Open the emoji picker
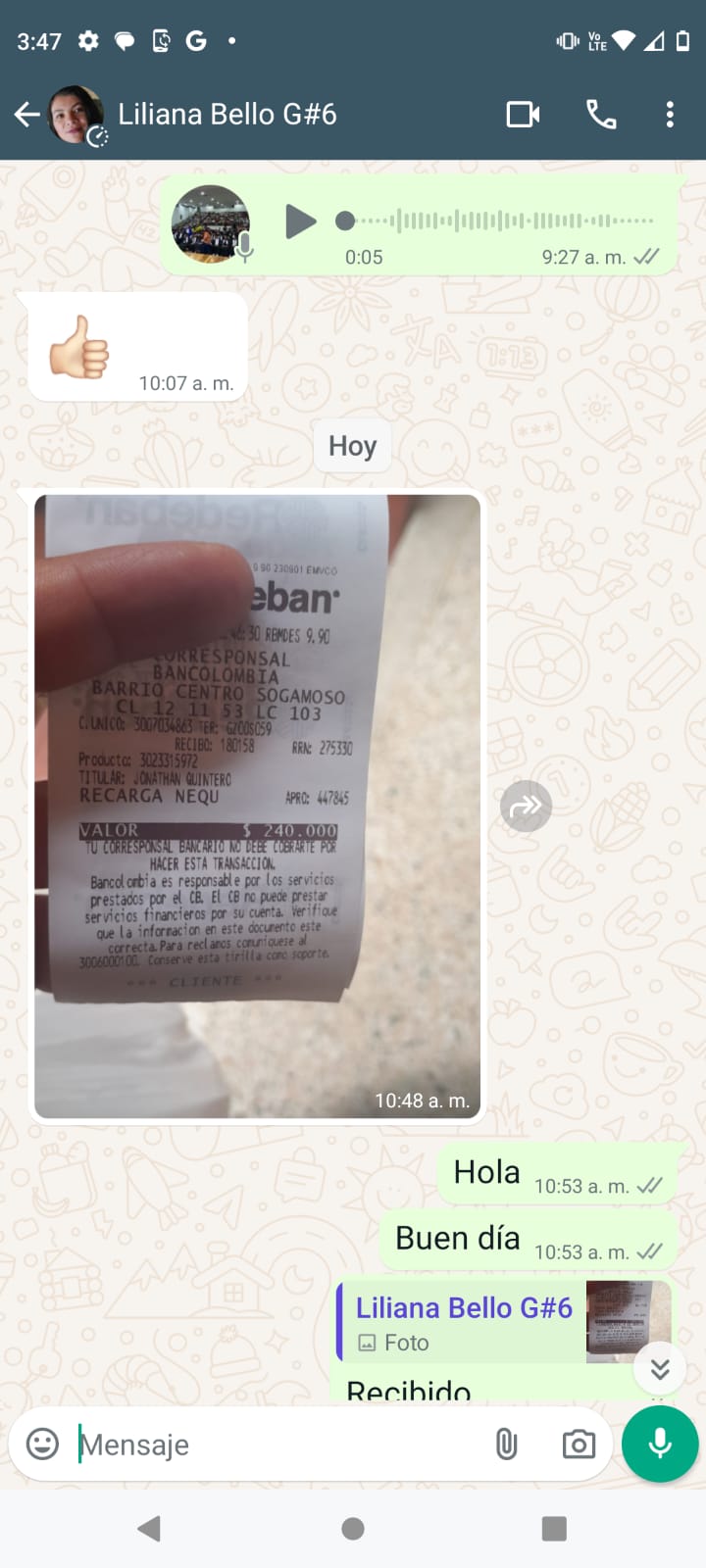This screenshot has width=706, height=1568. point(42,1445)
